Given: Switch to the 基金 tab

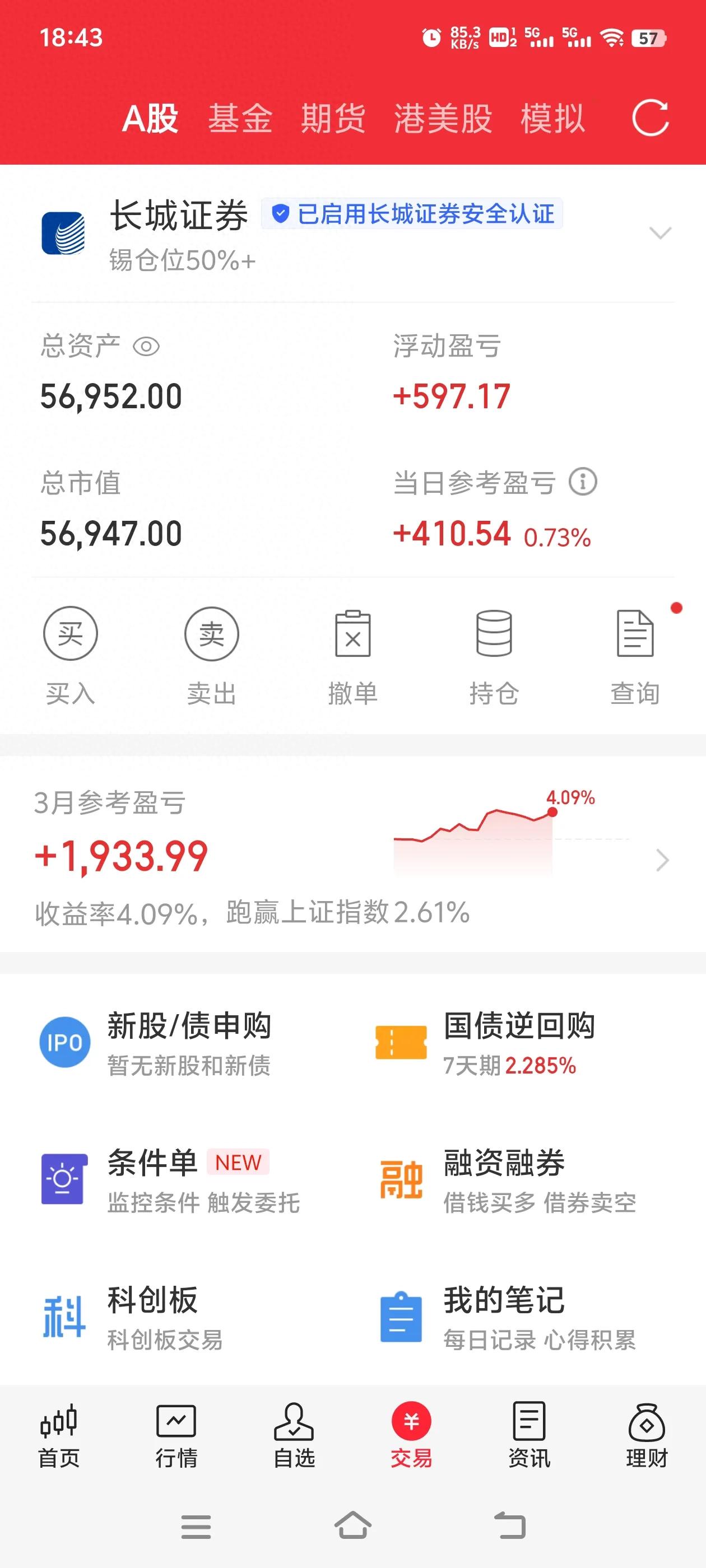Looking at the screenshot, I should (x=240, y=119).
